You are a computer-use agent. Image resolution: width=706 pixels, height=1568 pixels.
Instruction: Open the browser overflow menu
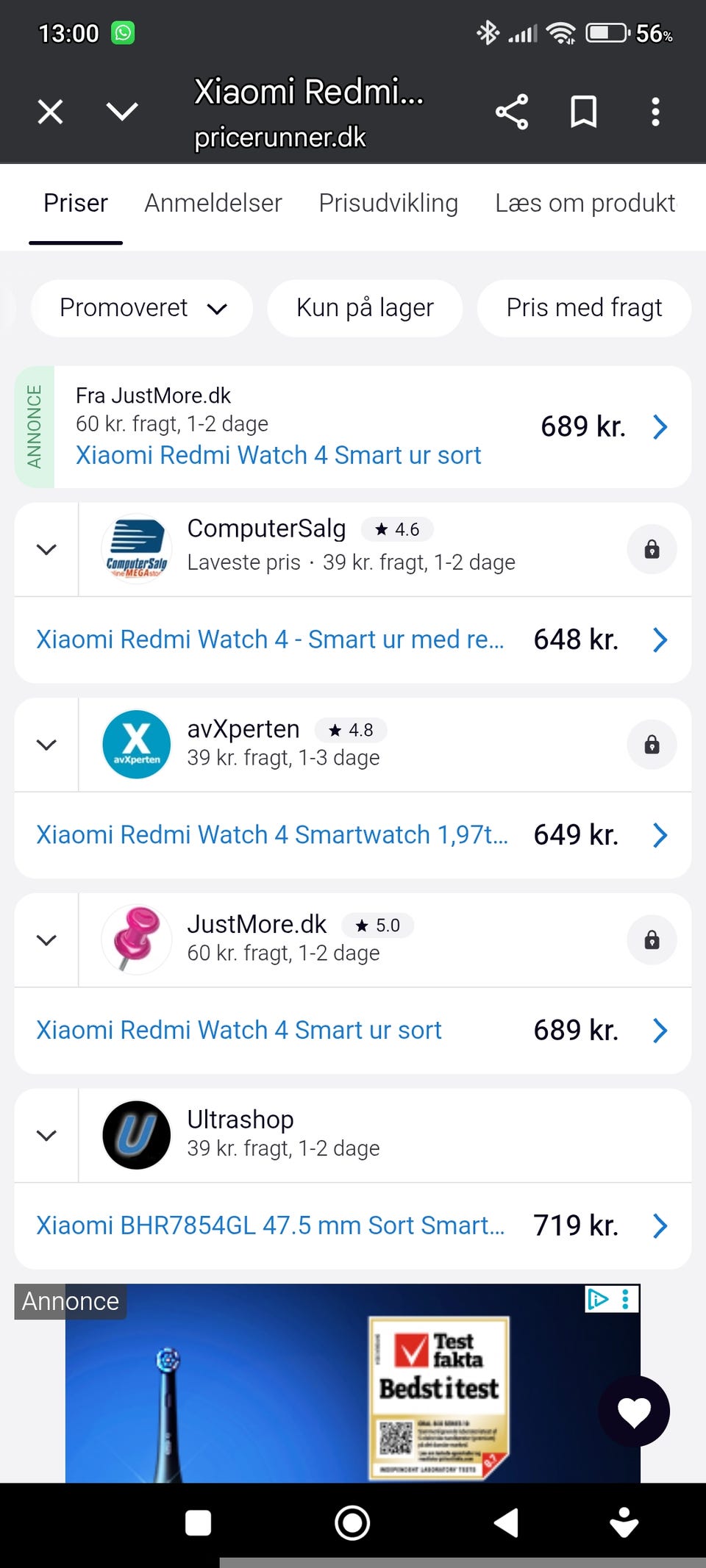pos(655,112)
